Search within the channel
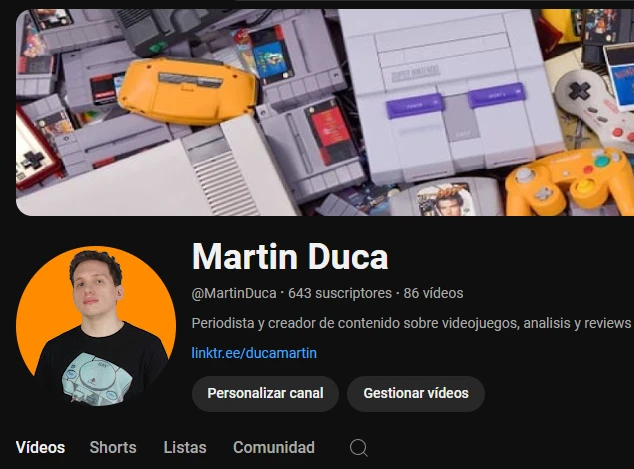This screenshot has height=469, width=634. [359, 448]
